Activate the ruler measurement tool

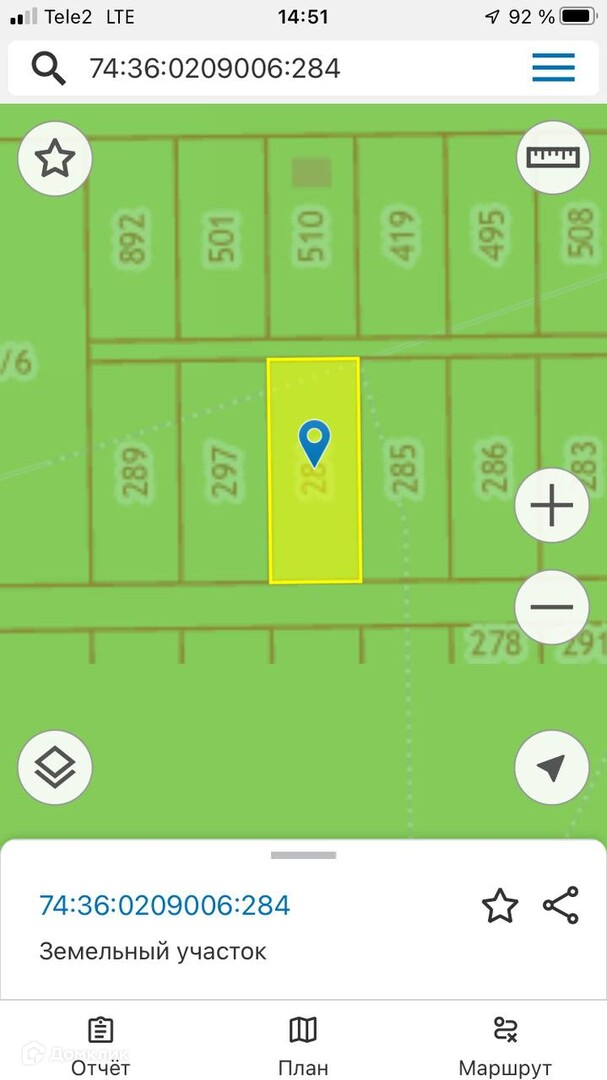tap(552, 157)
